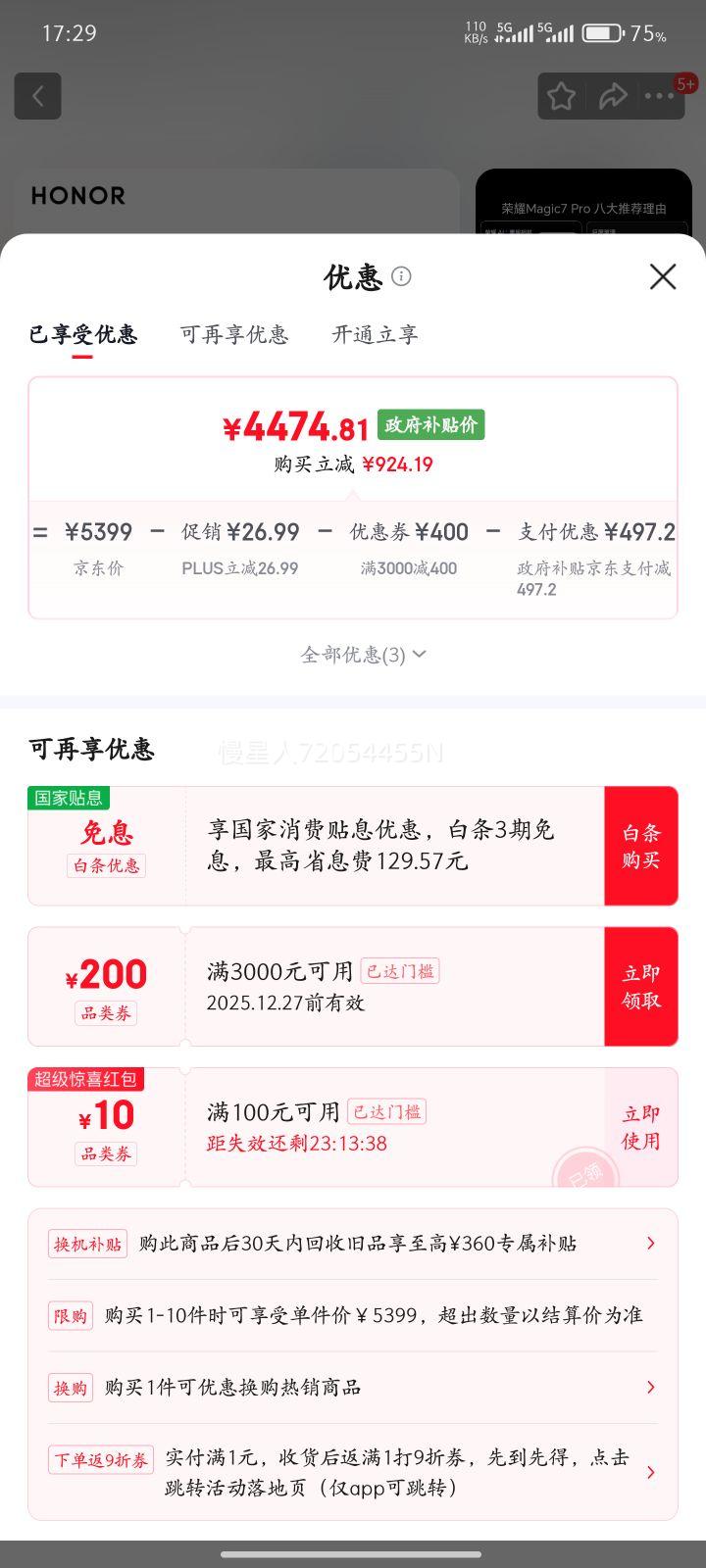The image size is (706, 1568).
Task: Tap the 白条购买 purchase button
Action: [x=640, y=846]
